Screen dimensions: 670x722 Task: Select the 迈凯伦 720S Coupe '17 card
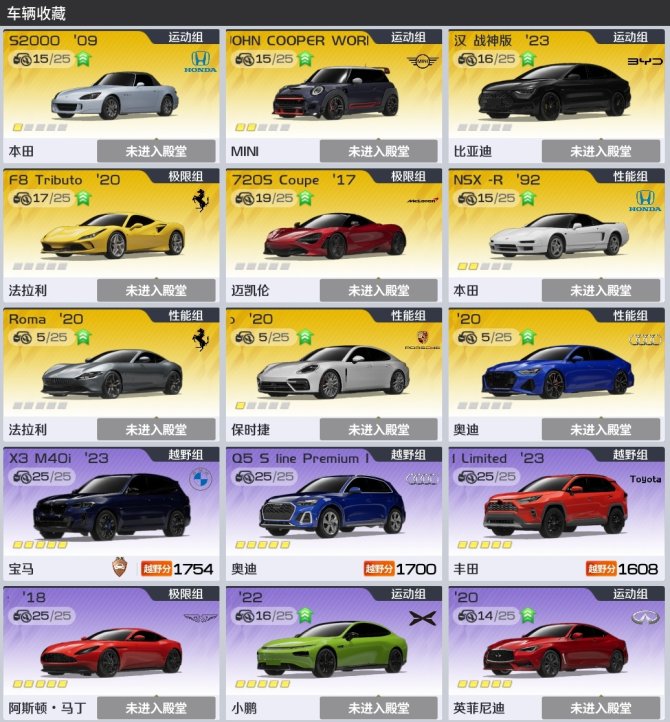coord(333,234)
